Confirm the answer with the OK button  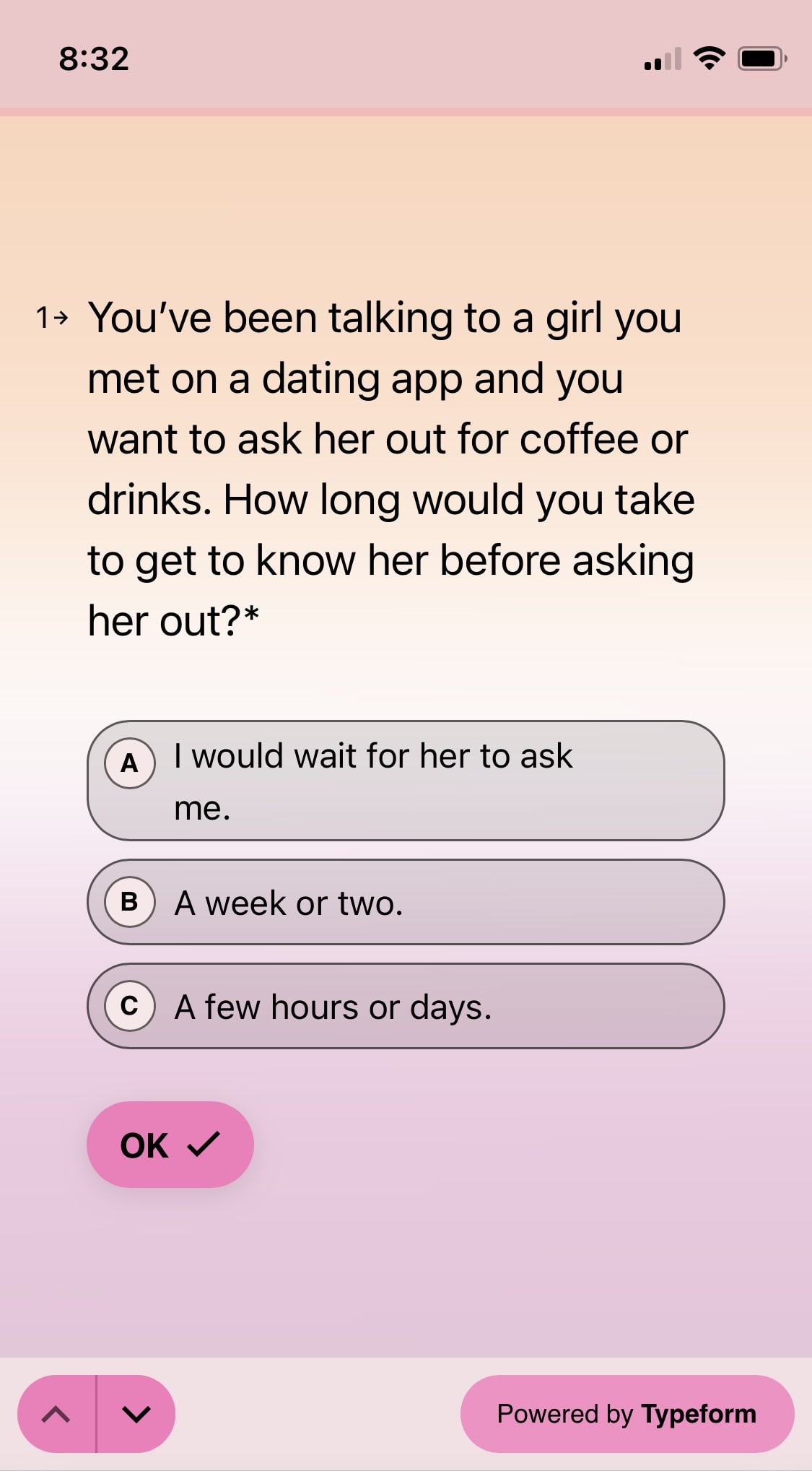coord(170,1145)
